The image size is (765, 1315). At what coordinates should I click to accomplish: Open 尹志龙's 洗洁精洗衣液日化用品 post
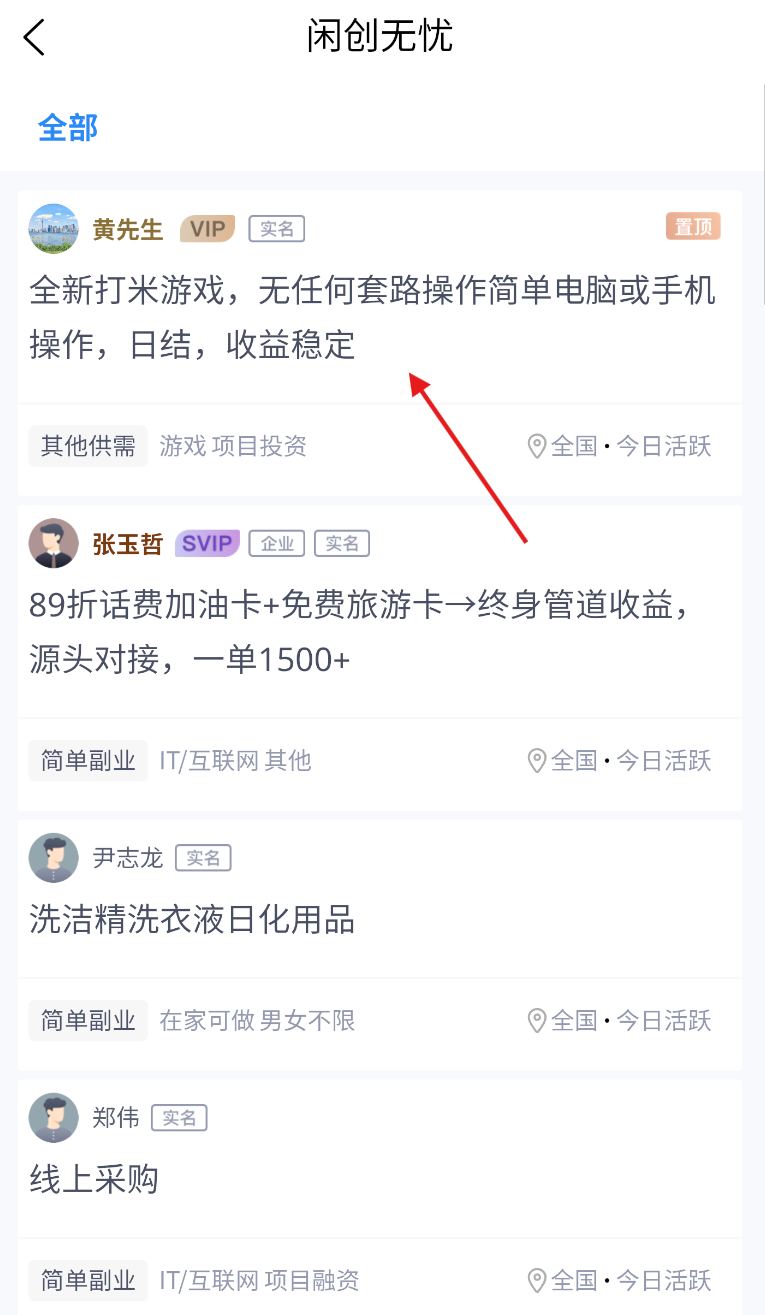tap(193, 920)
